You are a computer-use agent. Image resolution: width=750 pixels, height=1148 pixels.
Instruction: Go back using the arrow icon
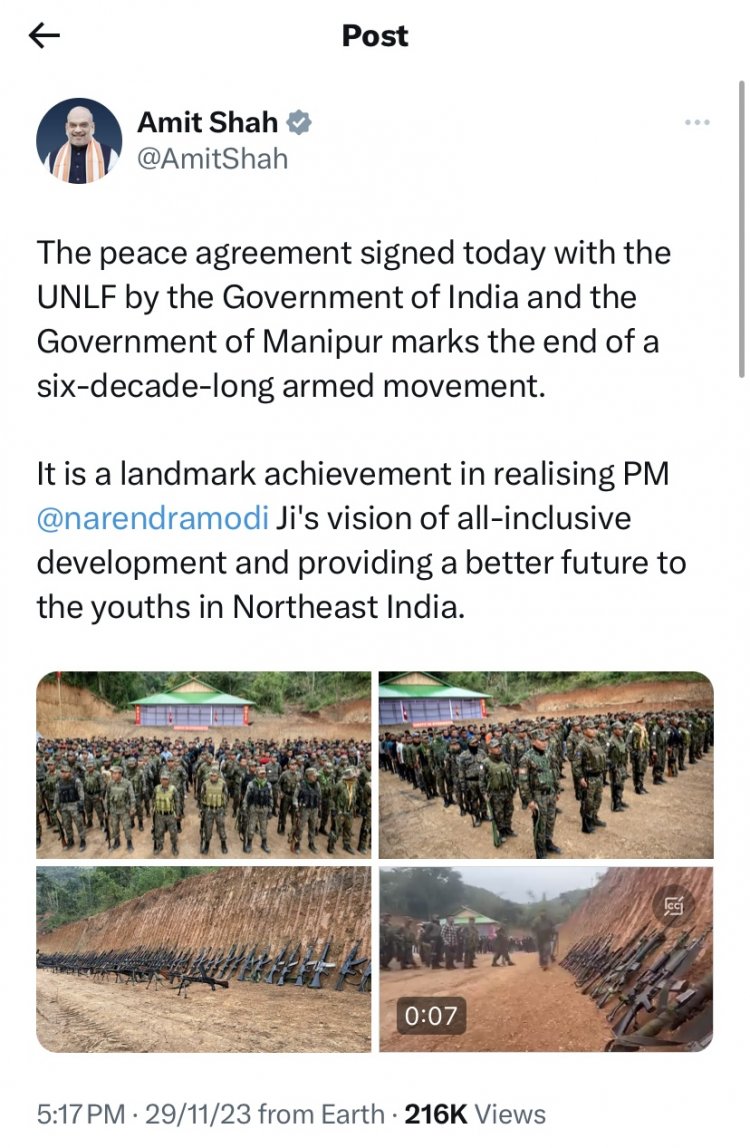pyautogui.click(x=45, y=36)
